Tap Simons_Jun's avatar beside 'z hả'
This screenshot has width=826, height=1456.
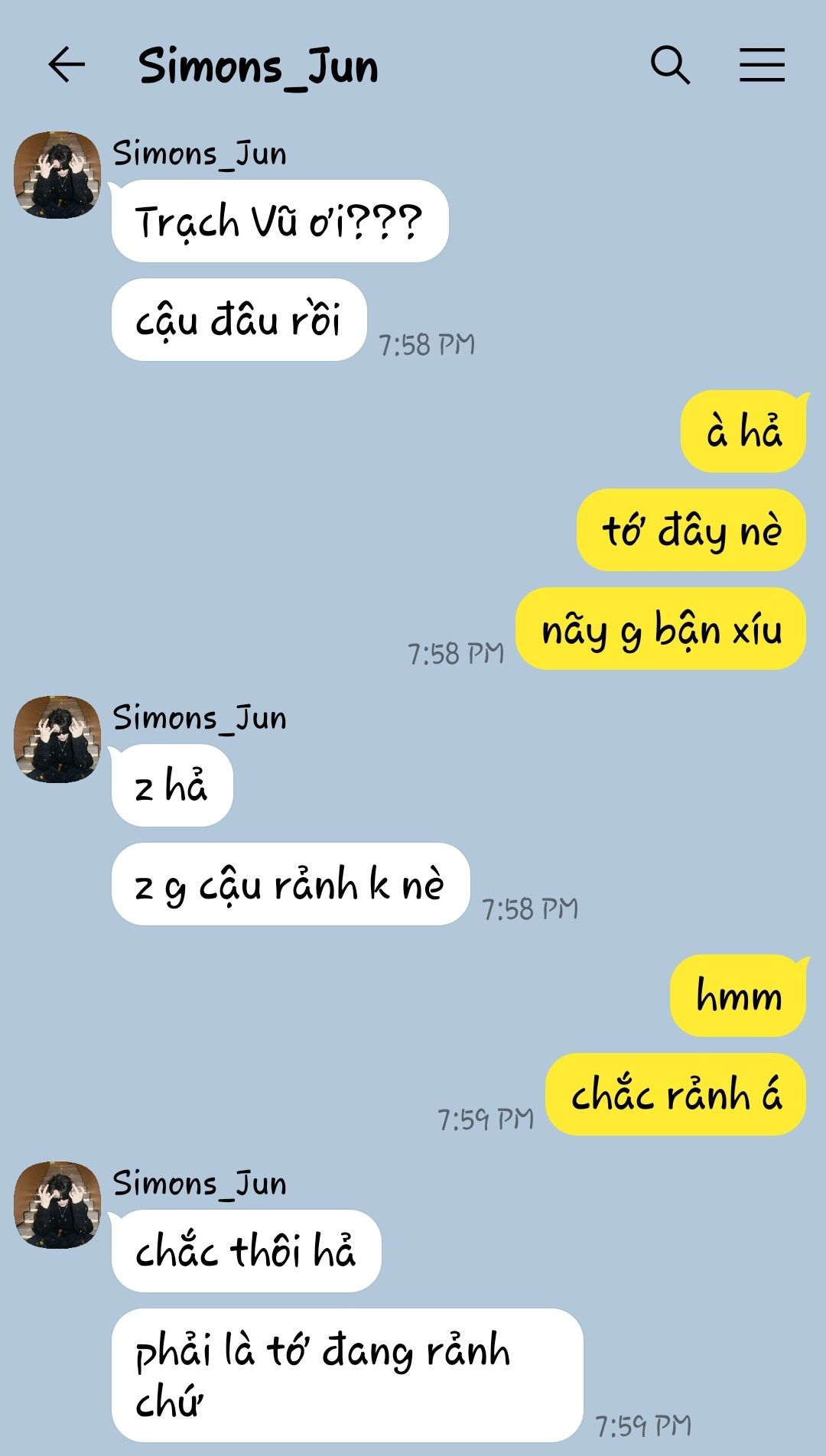pos(57,739)
